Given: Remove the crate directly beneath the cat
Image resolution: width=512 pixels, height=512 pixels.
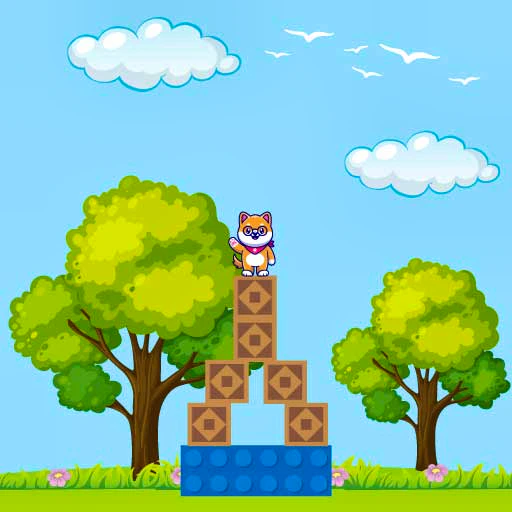Looking at the screenshot, I should coord(255,297).
